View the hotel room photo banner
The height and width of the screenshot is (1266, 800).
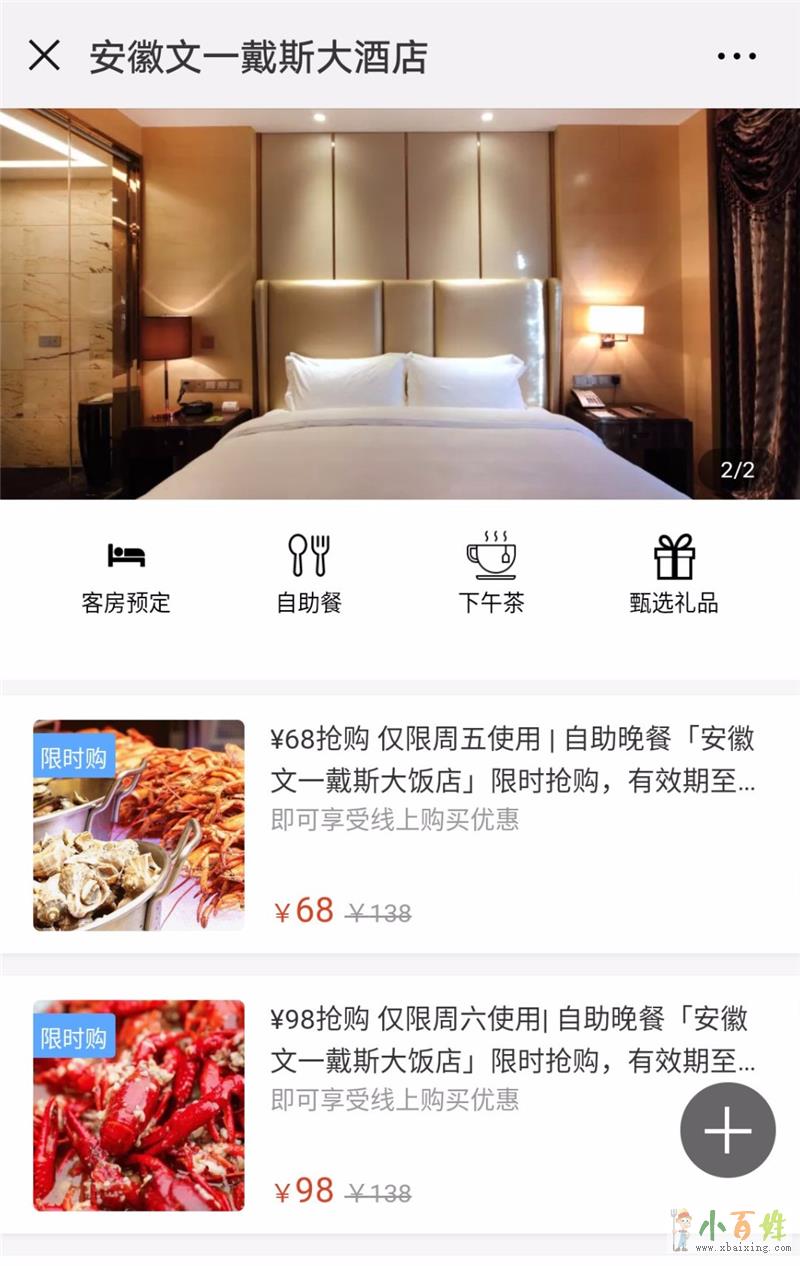pos(400,304)
